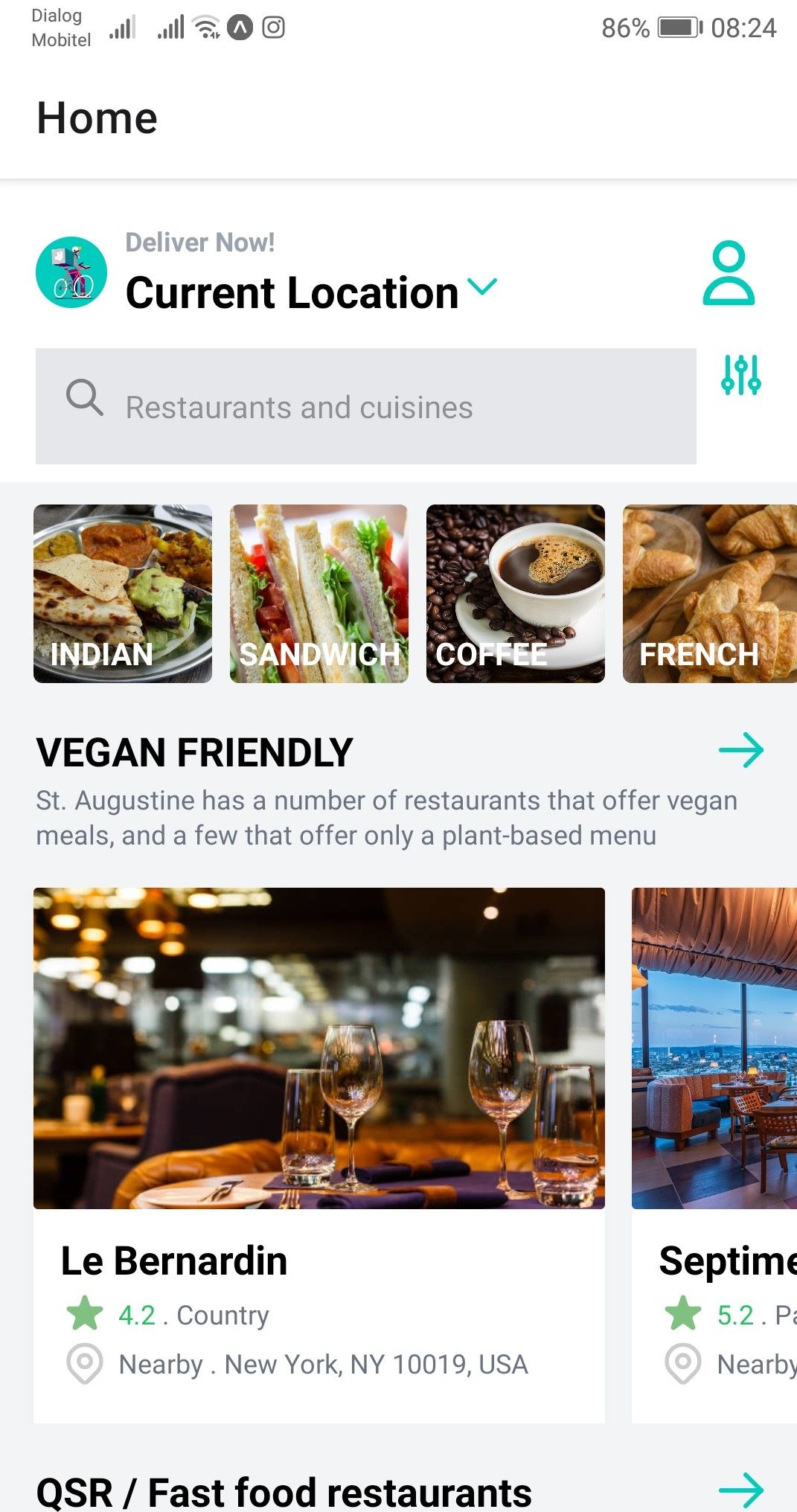See all QSR / Fast food restaurants
This screenshot has height=1512, width=797.
(x=741, y=1490)
